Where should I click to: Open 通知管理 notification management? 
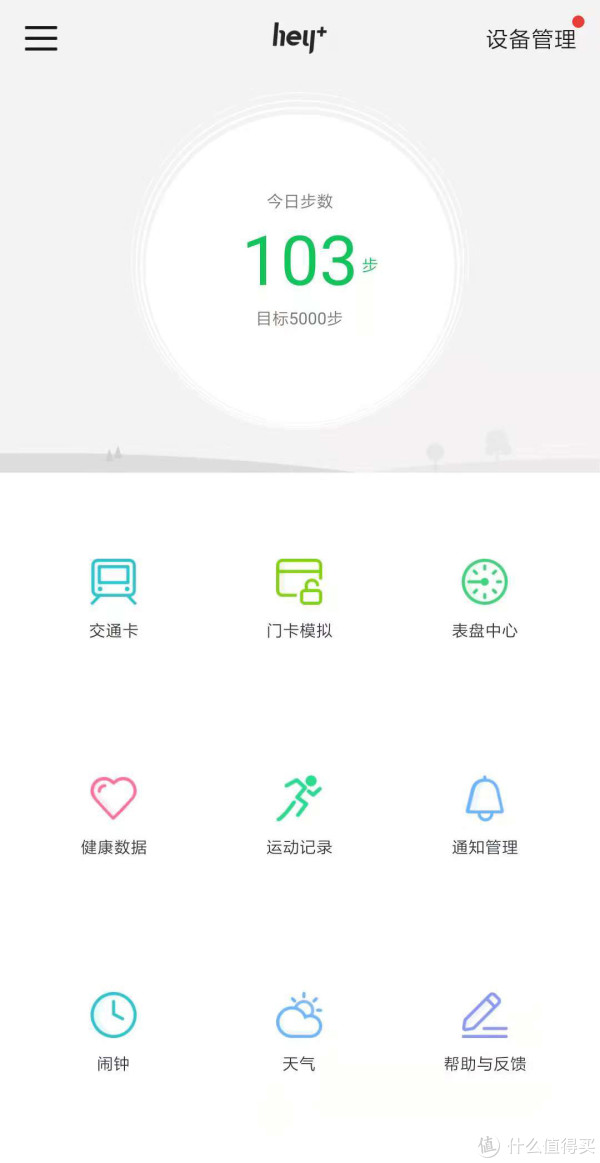click(485, 814)
